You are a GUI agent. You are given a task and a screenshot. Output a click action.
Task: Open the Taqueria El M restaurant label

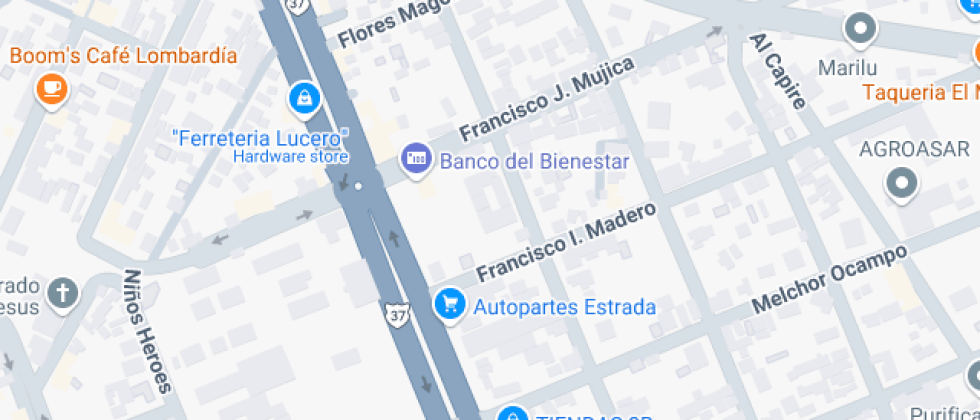920,93
